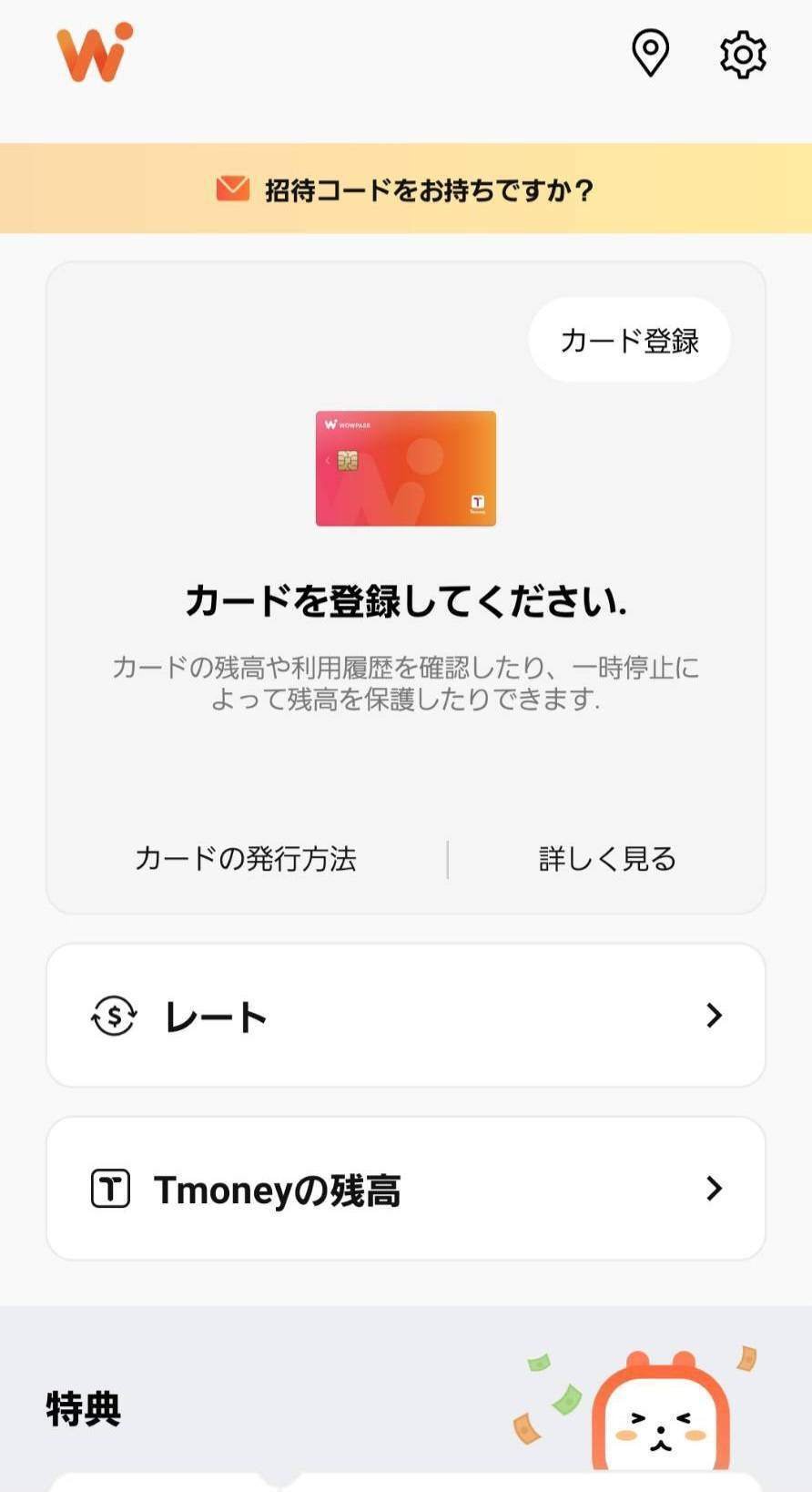Viewport: 812px width, 1492px height.
Task: Open the location pin icon
Action: (x=650, y=53)
